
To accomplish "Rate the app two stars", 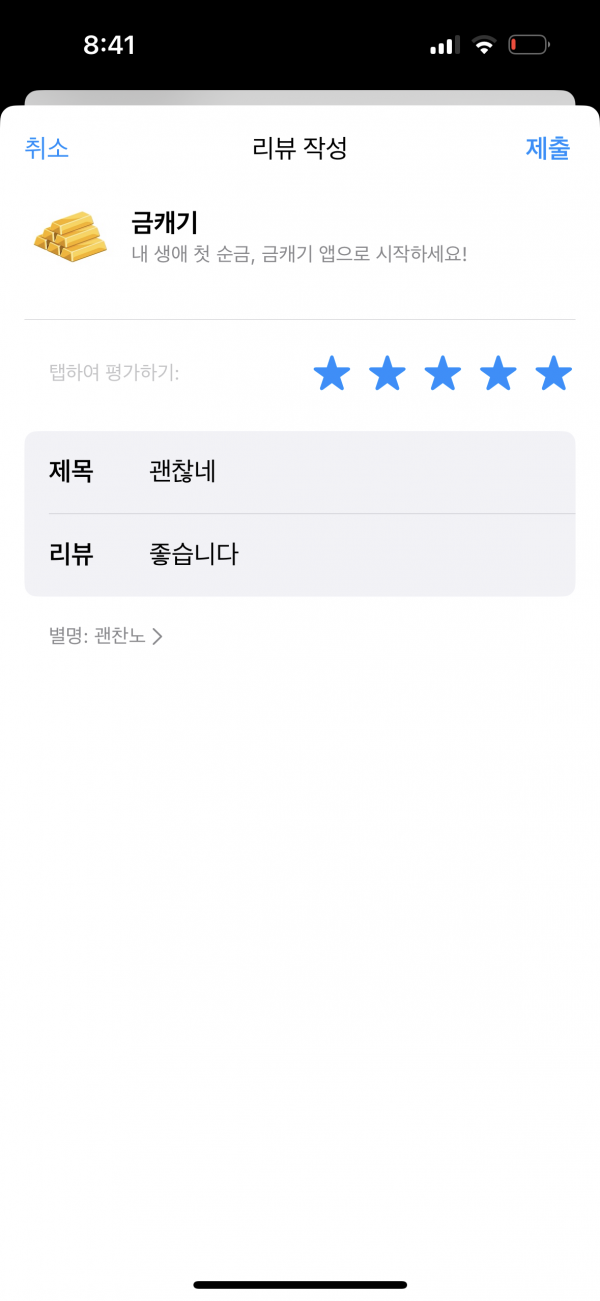I will click(x=387, y=374).
